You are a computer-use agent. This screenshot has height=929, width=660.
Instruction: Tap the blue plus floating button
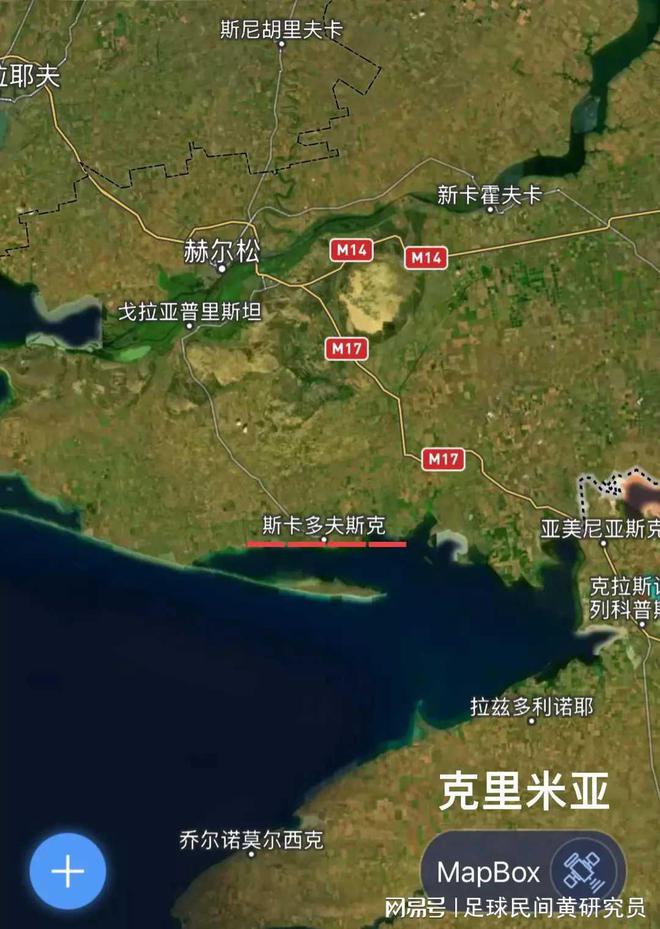[x=68, y=871]
